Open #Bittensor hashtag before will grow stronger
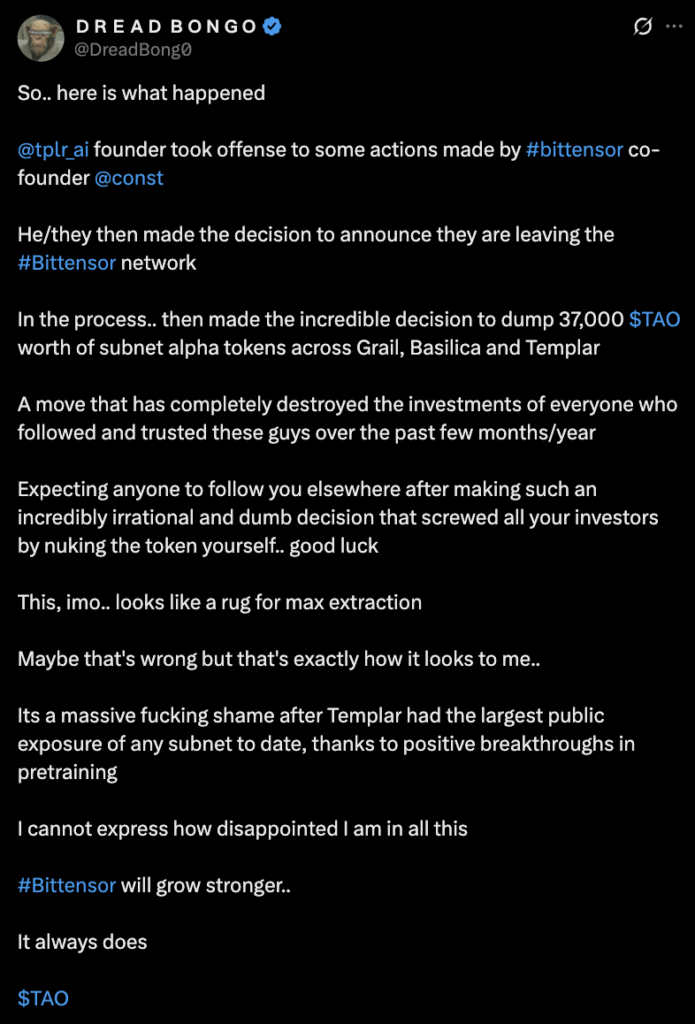Image resolution: width=695 pixels, height=1024 pixels. coord(66,885)
